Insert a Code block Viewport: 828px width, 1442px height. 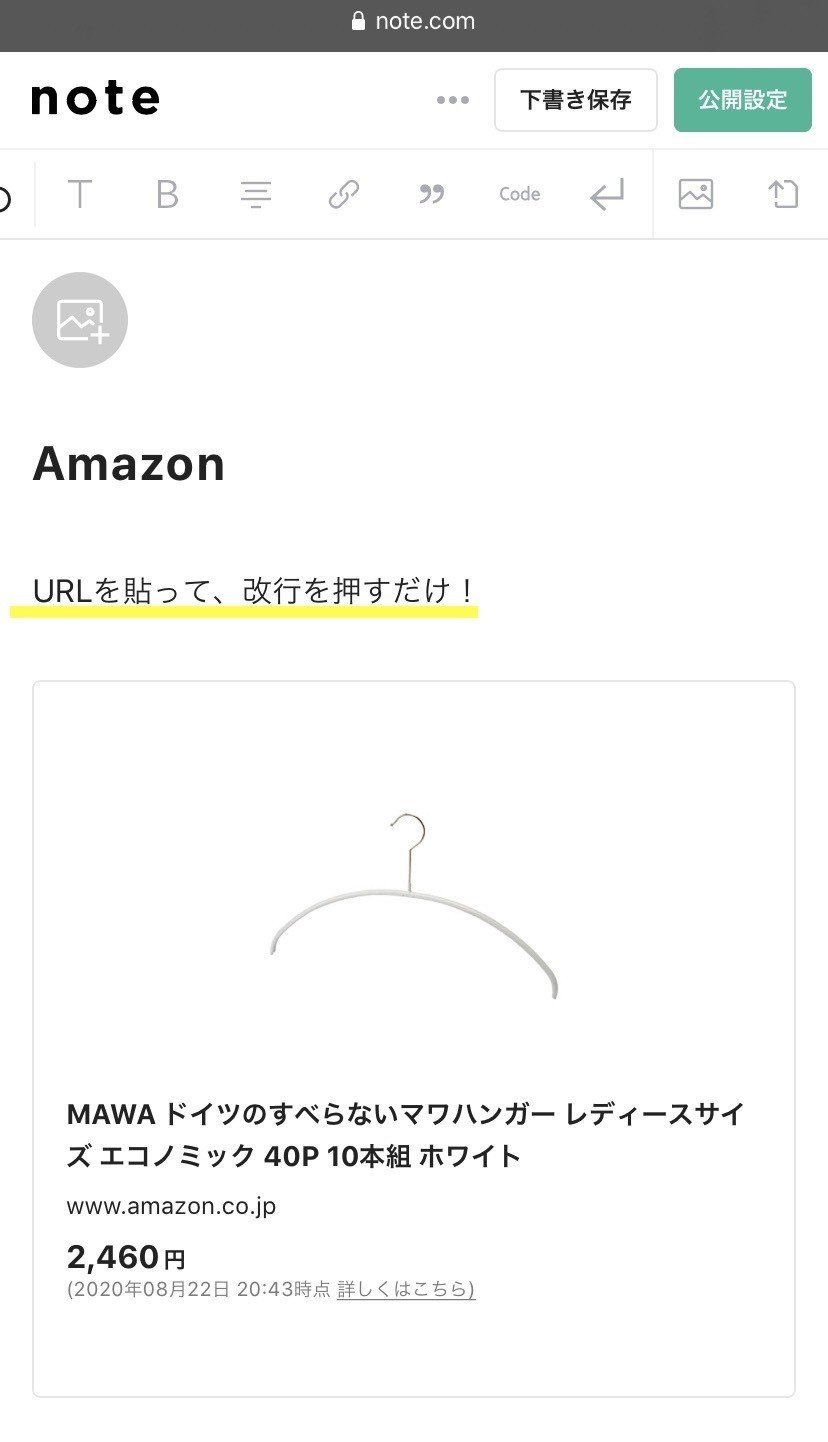[x=520, y=194]
